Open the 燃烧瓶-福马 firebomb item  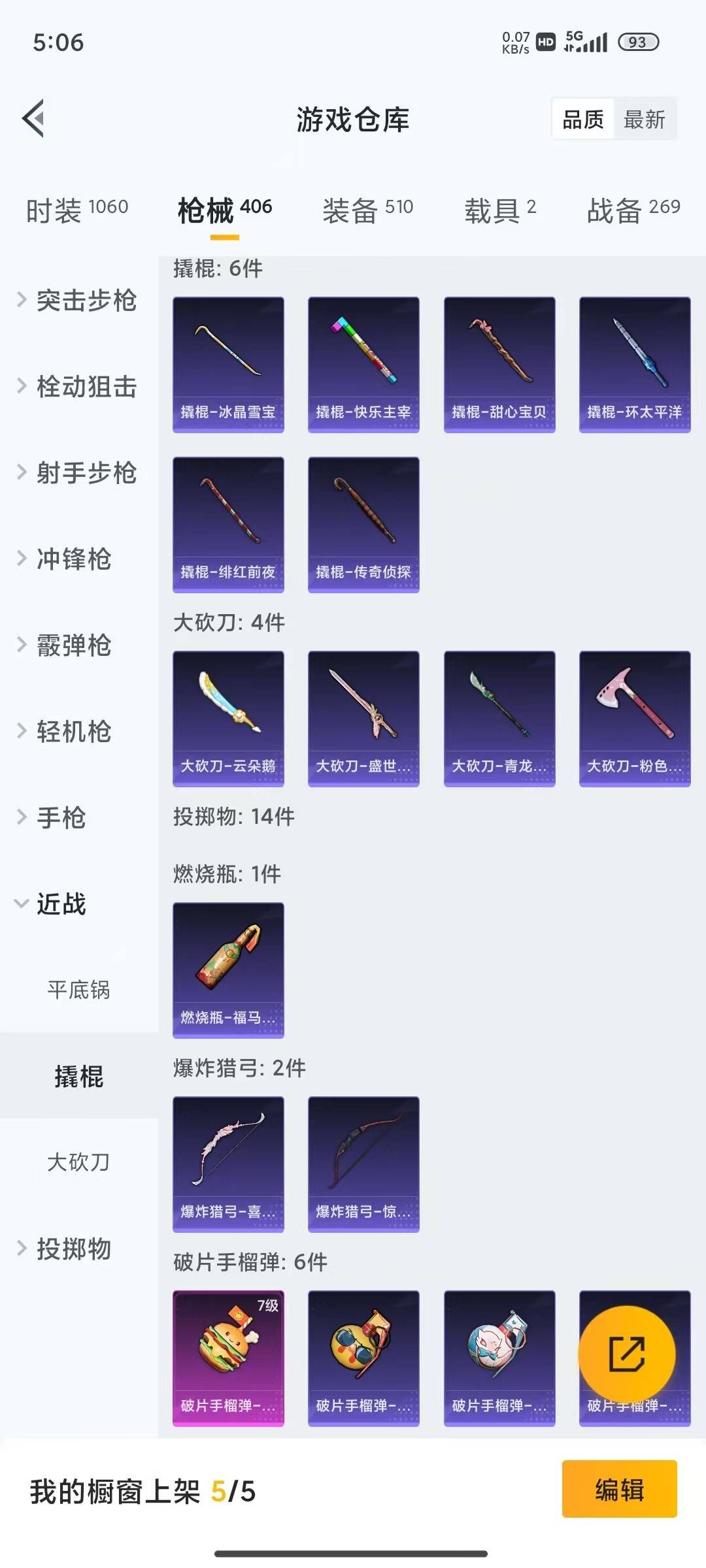click(228, 970)
